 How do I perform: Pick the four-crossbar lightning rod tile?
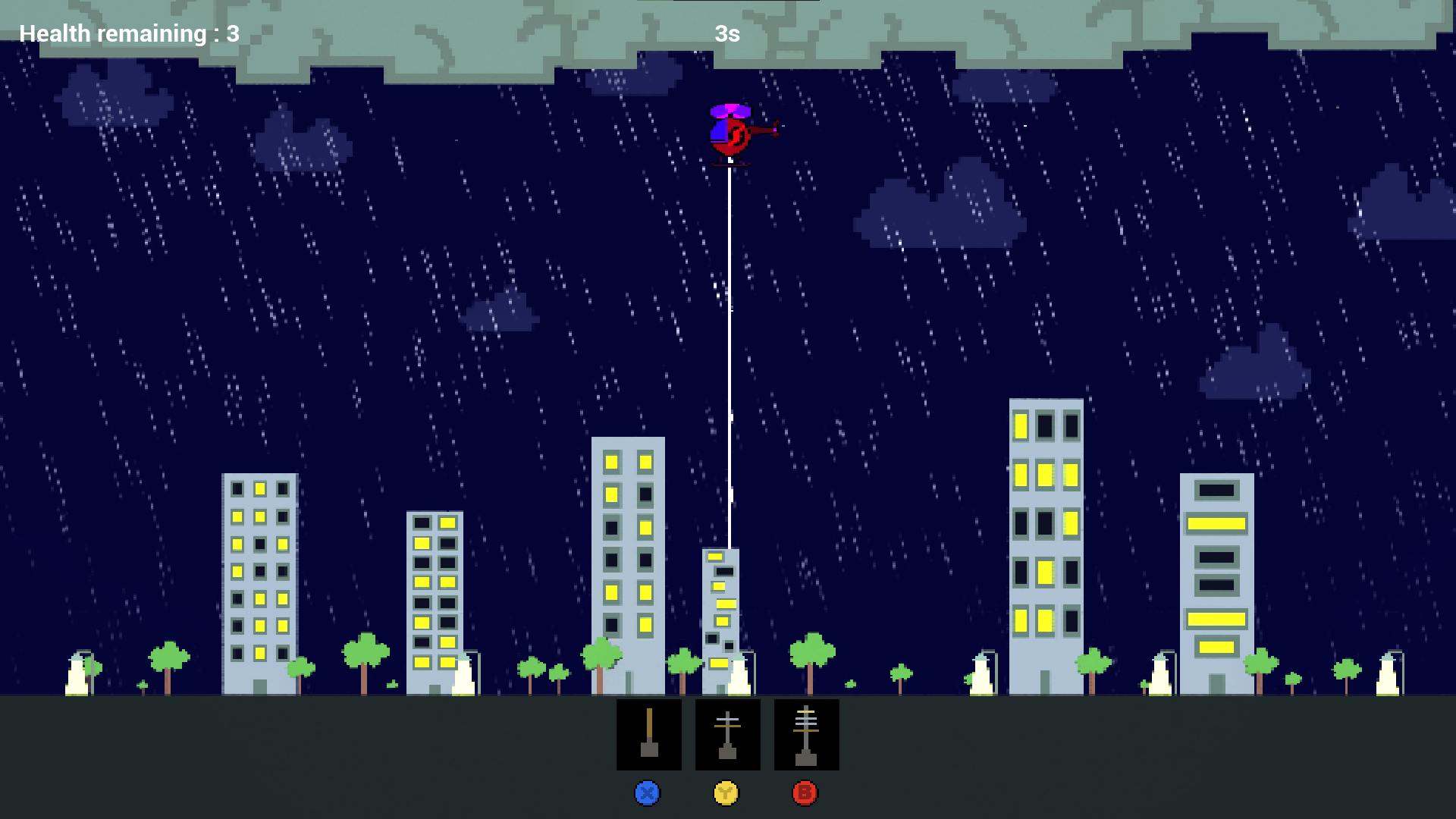point(806,734)
